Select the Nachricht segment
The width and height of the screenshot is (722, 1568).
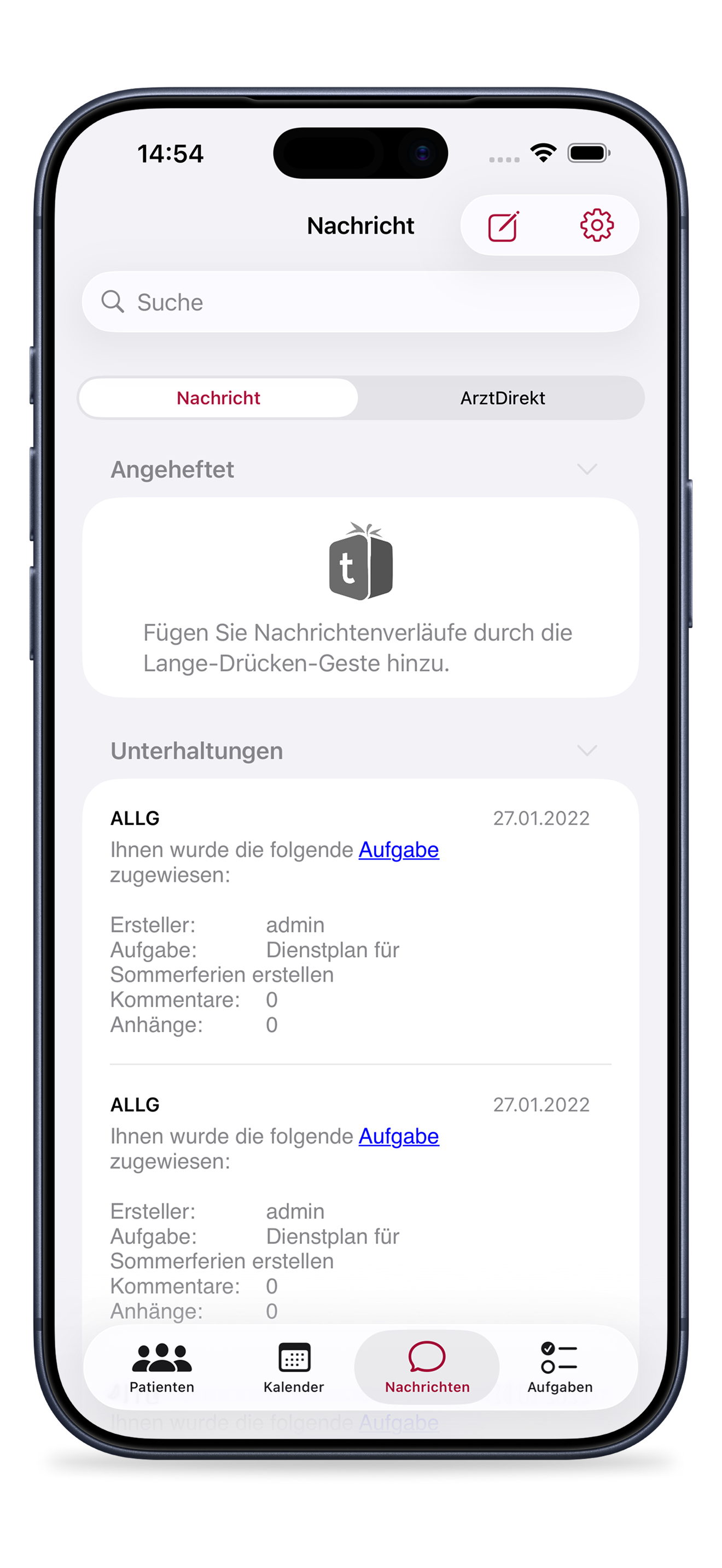click(219, 398)
